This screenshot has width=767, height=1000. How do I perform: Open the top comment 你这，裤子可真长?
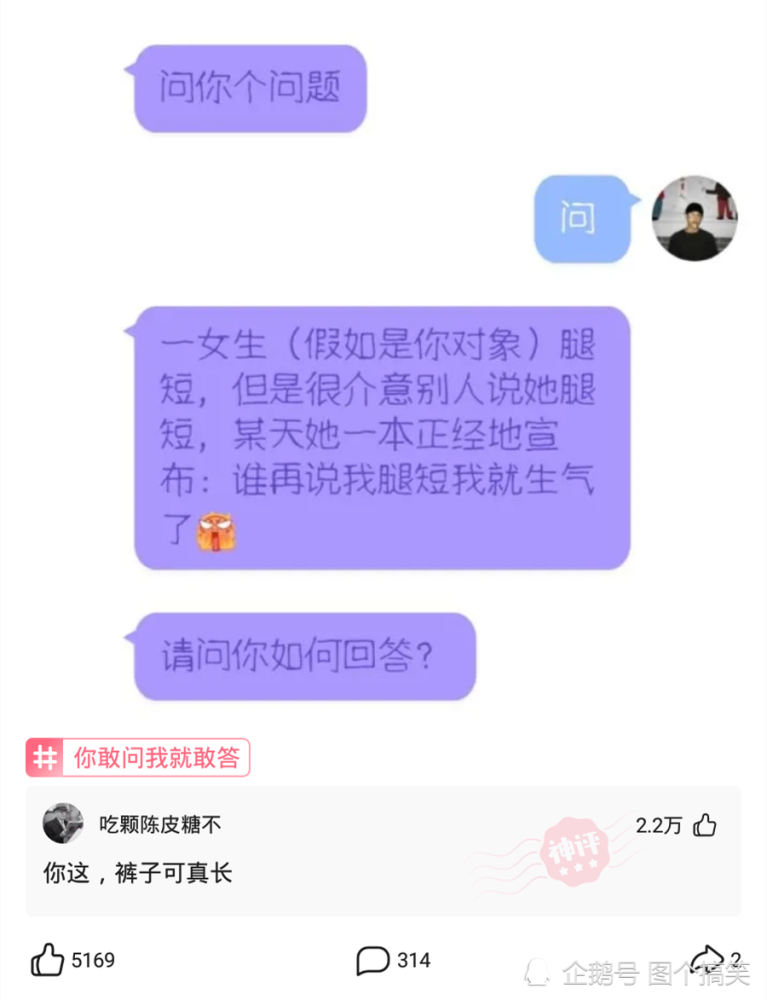tap(138, 873)
